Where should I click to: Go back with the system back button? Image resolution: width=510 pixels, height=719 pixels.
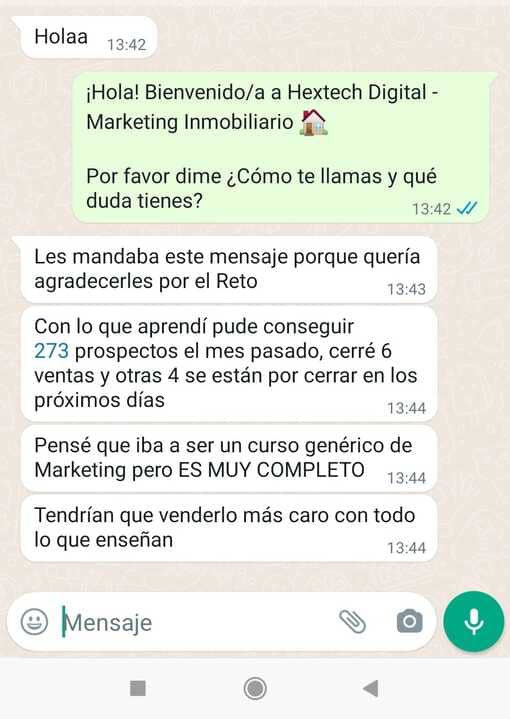click(x=371, y=688)
